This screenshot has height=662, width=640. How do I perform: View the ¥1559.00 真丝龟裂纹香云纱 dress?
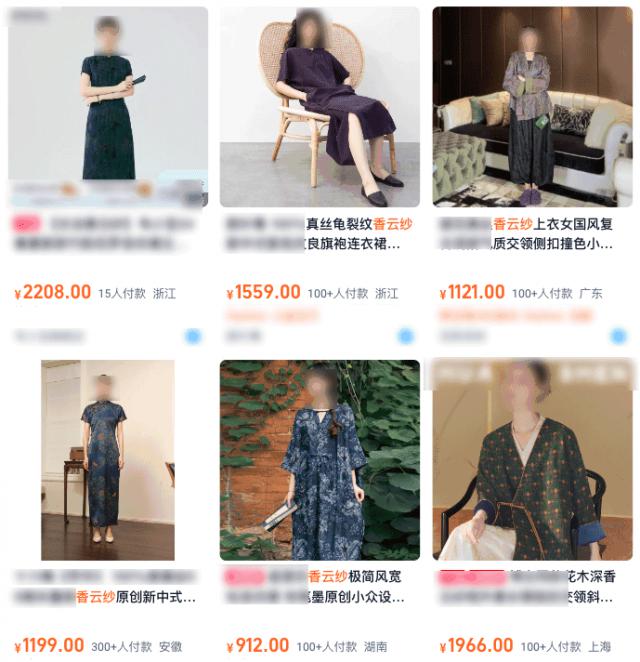(319, 107)
